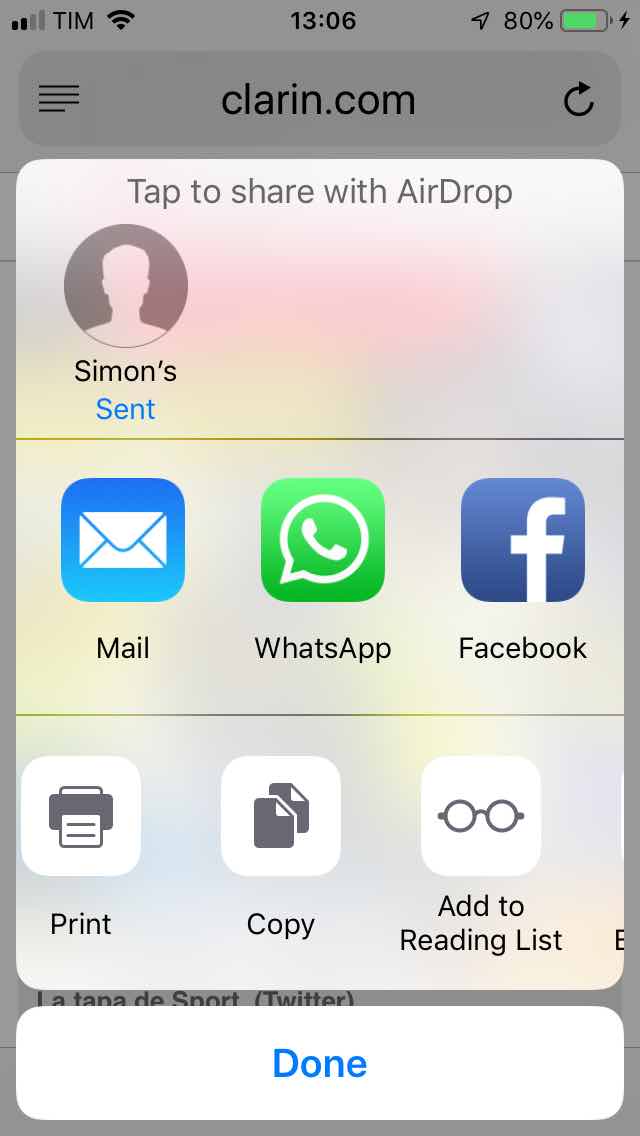Dismiss the share sheet with Done
Viewport: 640px width, 1136px height.
pos(320,1063)
